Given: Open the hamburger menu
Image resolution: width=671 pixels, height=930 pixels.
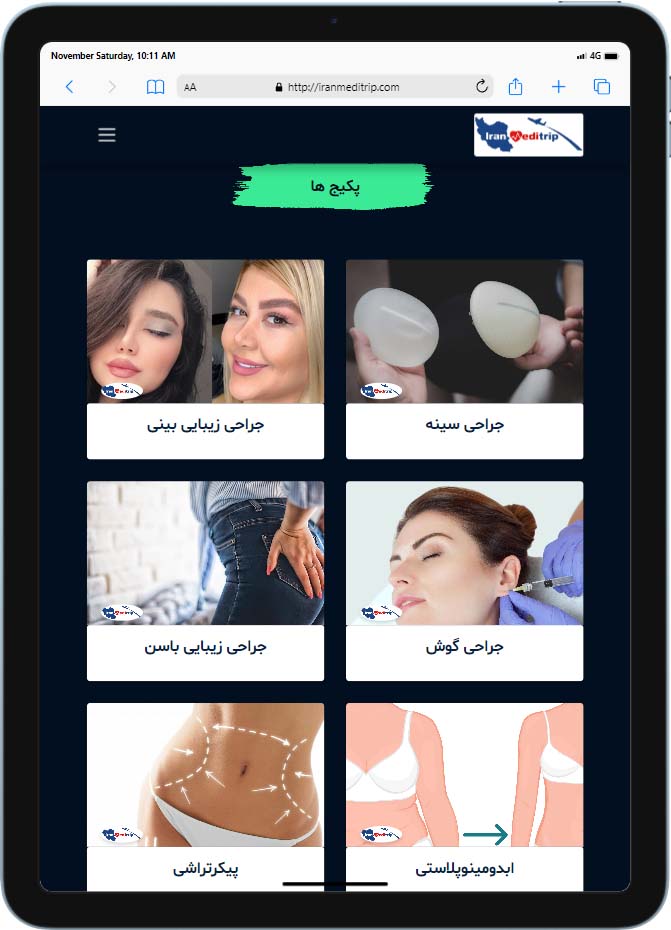Looking at the screenshot, I should point(107,135).
